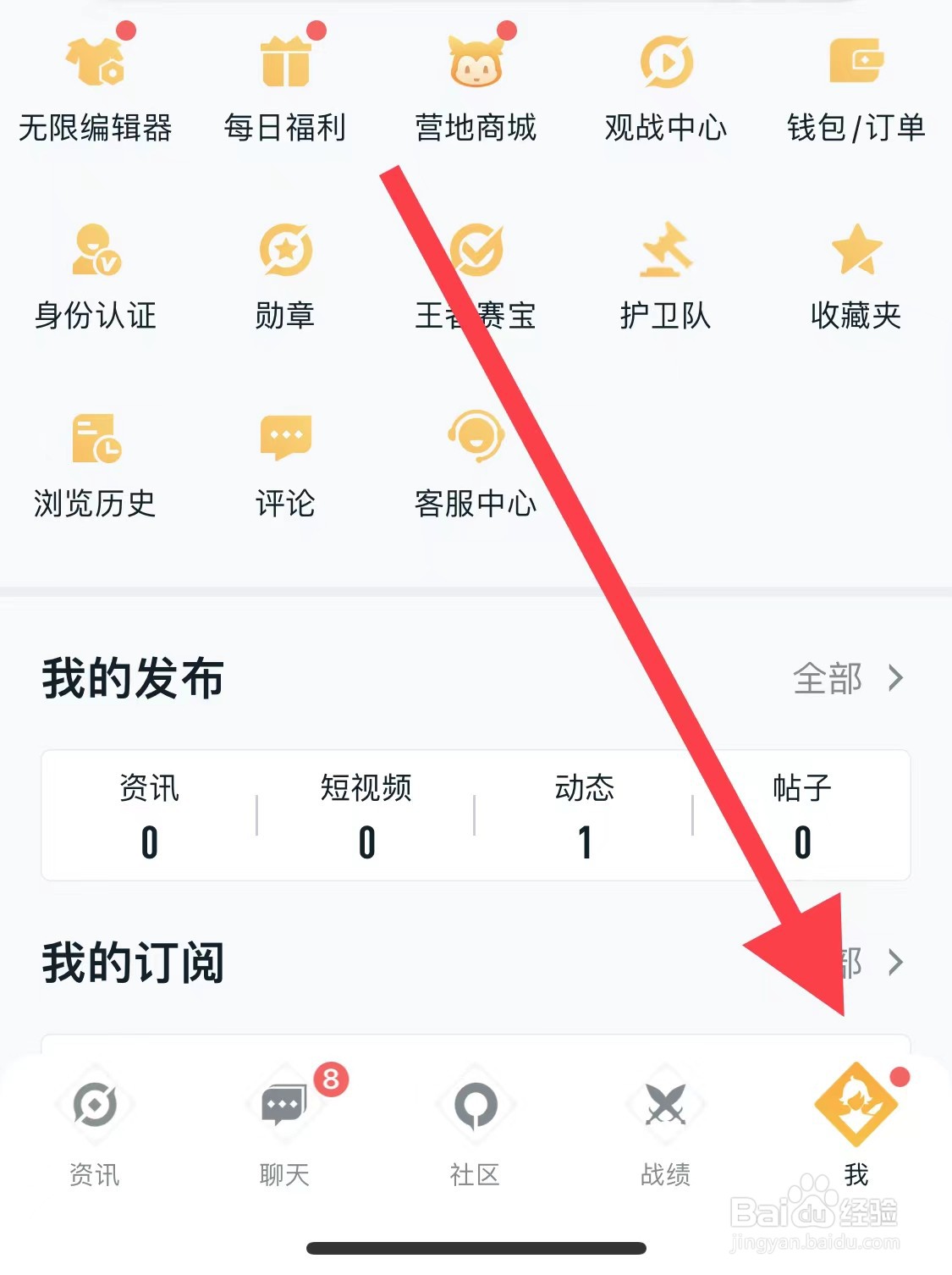This screenshot has height=1275, width=952.
Task: Open 聊天 chat with 8 unread messages
Action: [285, 1126]
